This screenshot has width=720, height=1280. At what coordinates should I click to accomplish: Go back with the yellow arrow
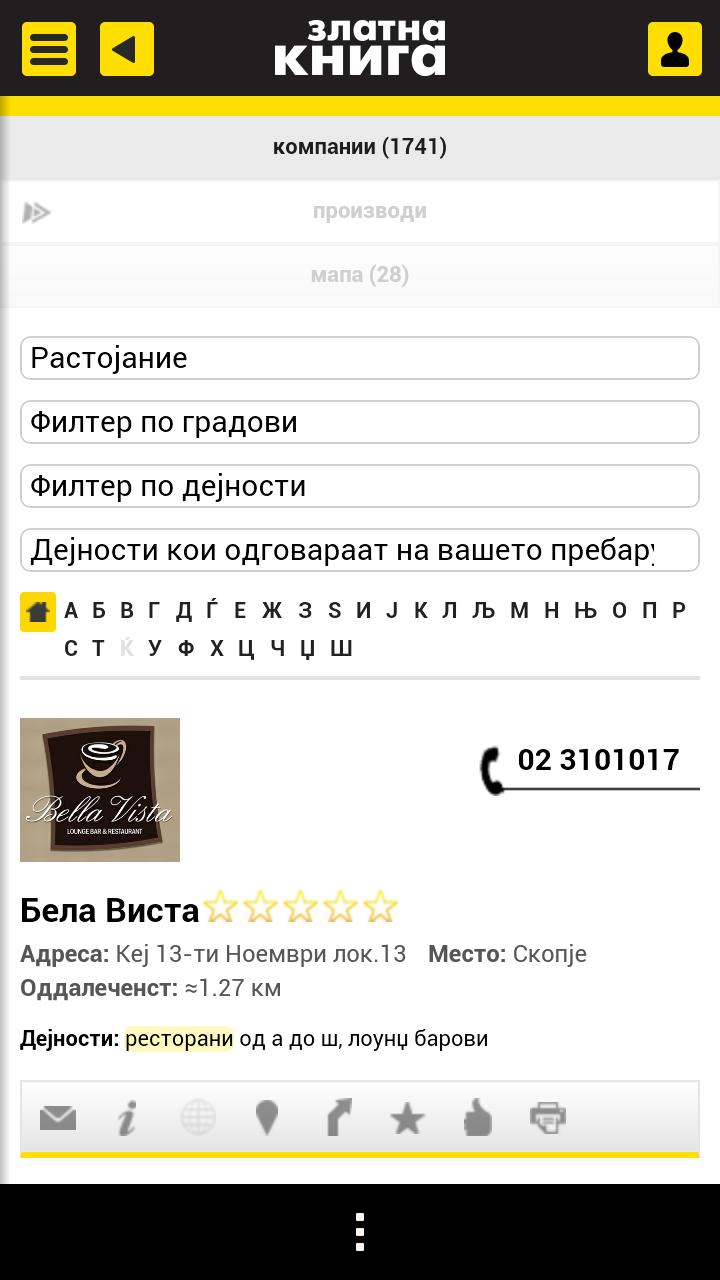(127, 49)
